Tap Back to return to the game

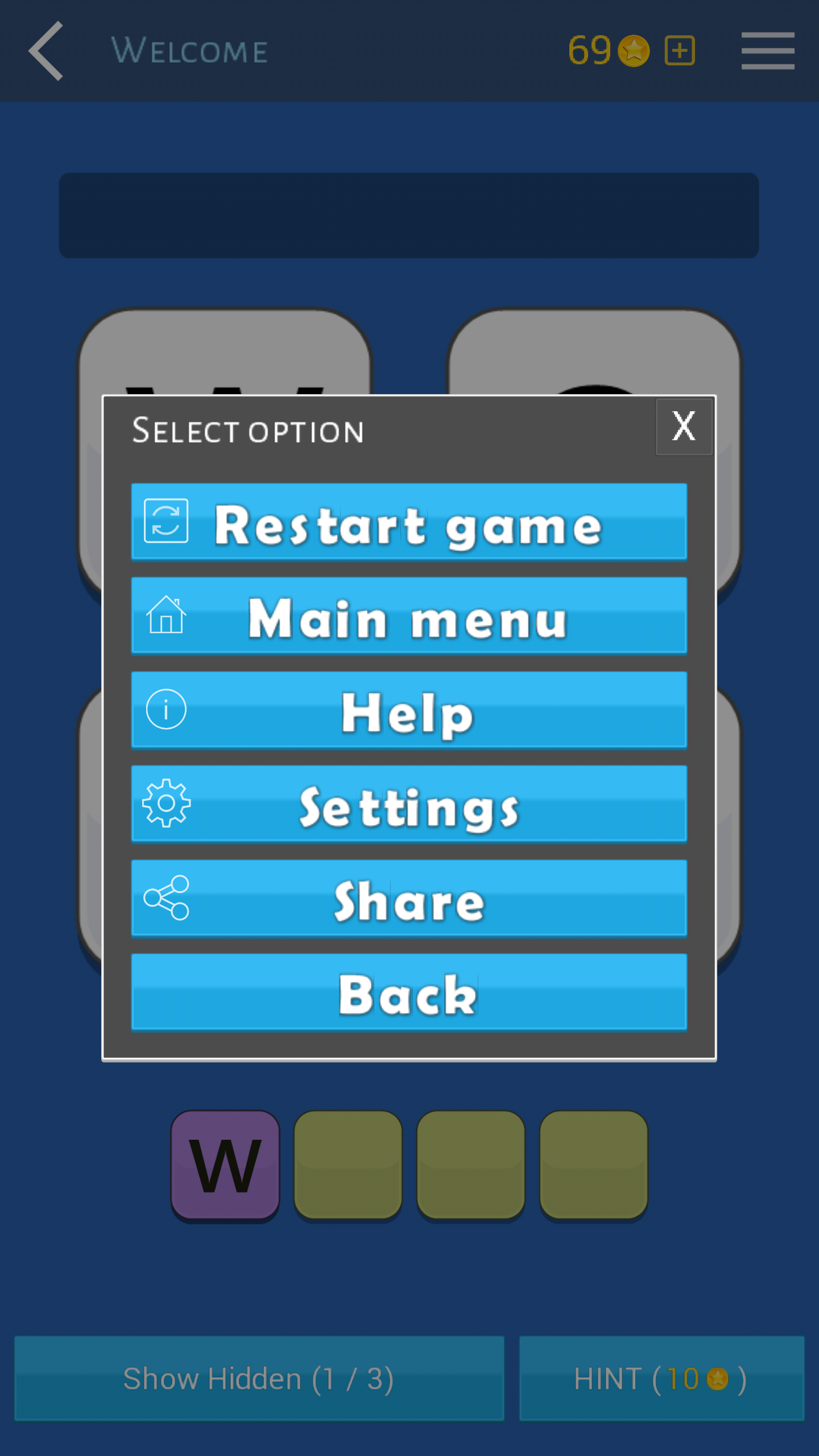coord(408,992)
